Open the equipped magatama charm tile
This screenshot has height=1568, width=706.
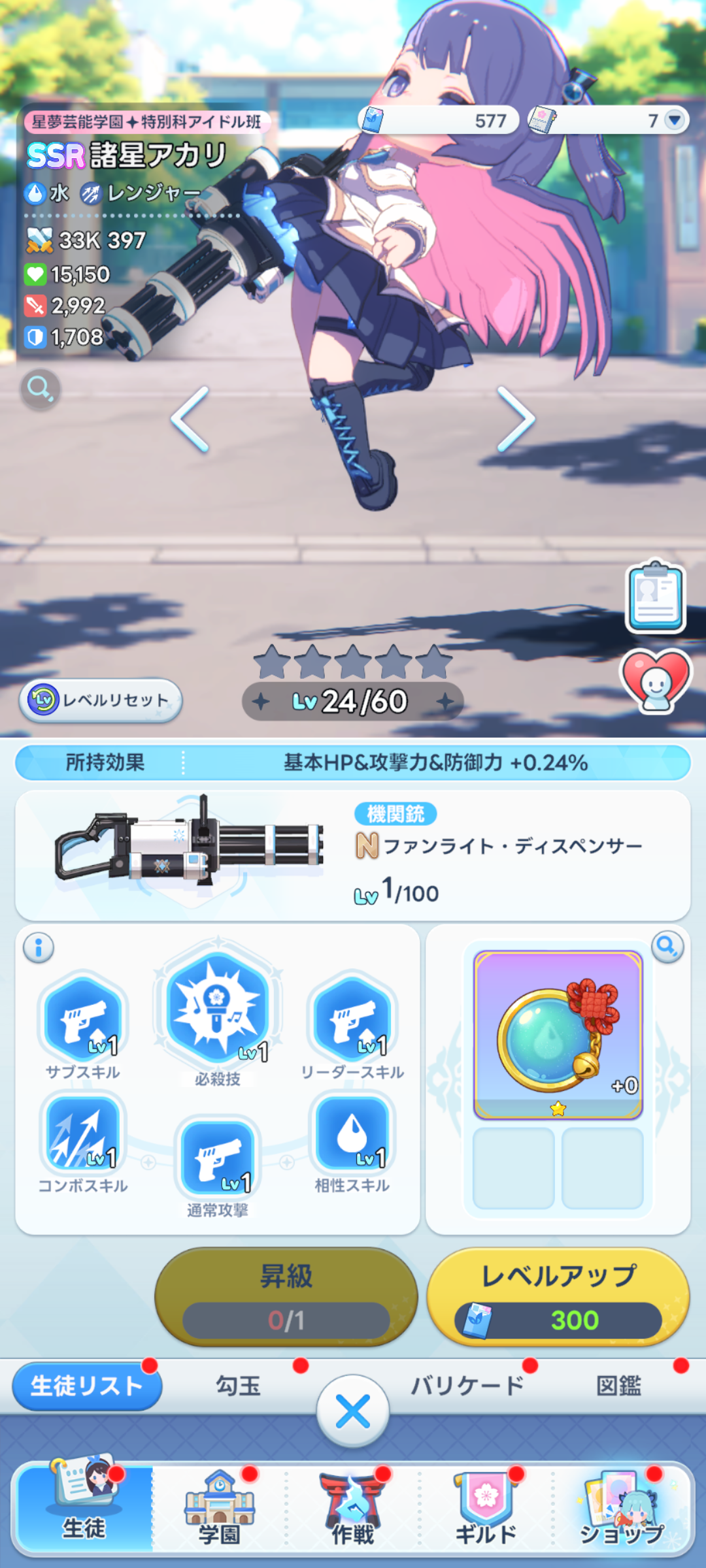tap(558, 1034)
